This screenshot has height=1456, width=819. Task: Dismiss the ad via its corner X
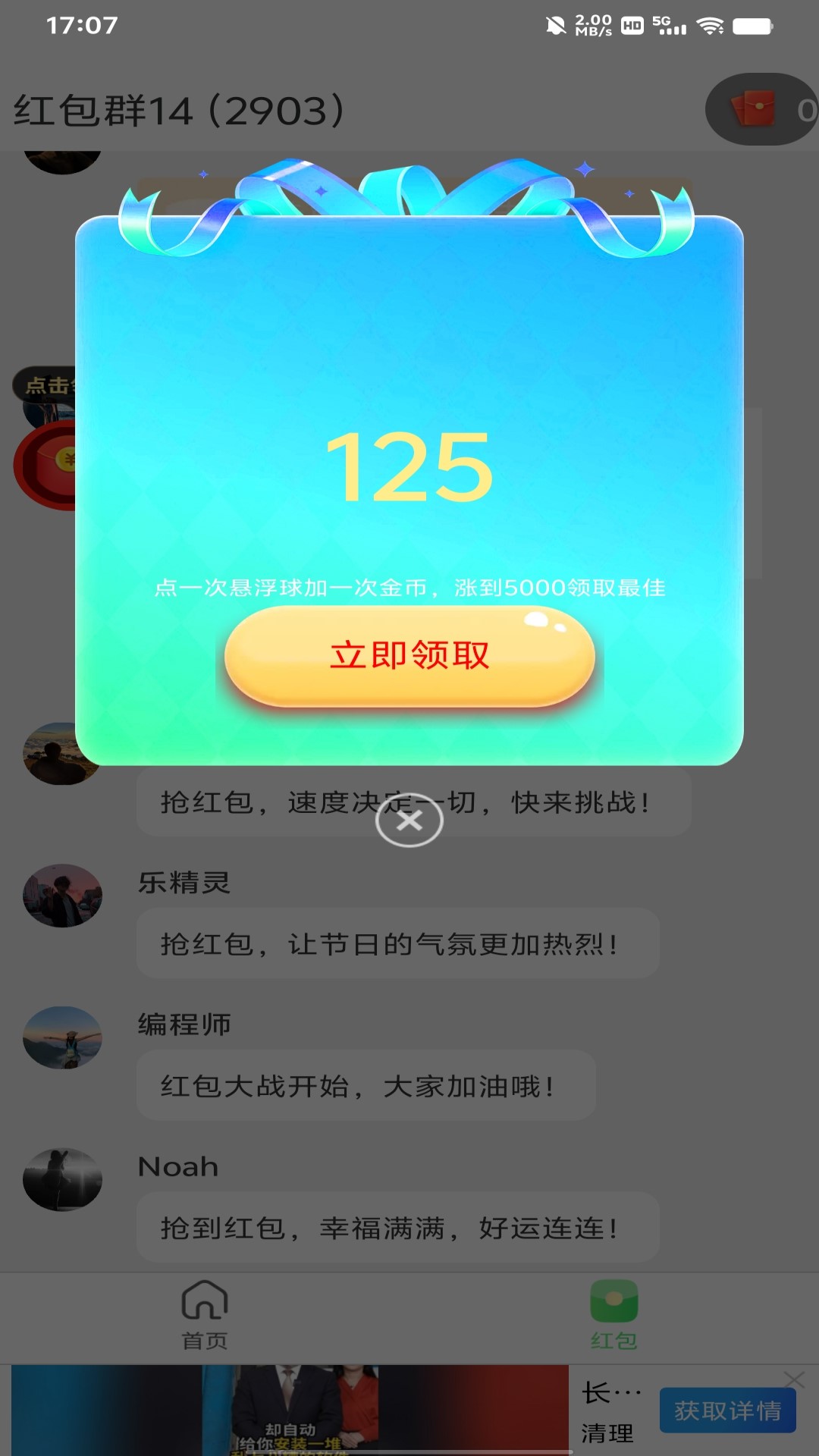pos(794,1380)
